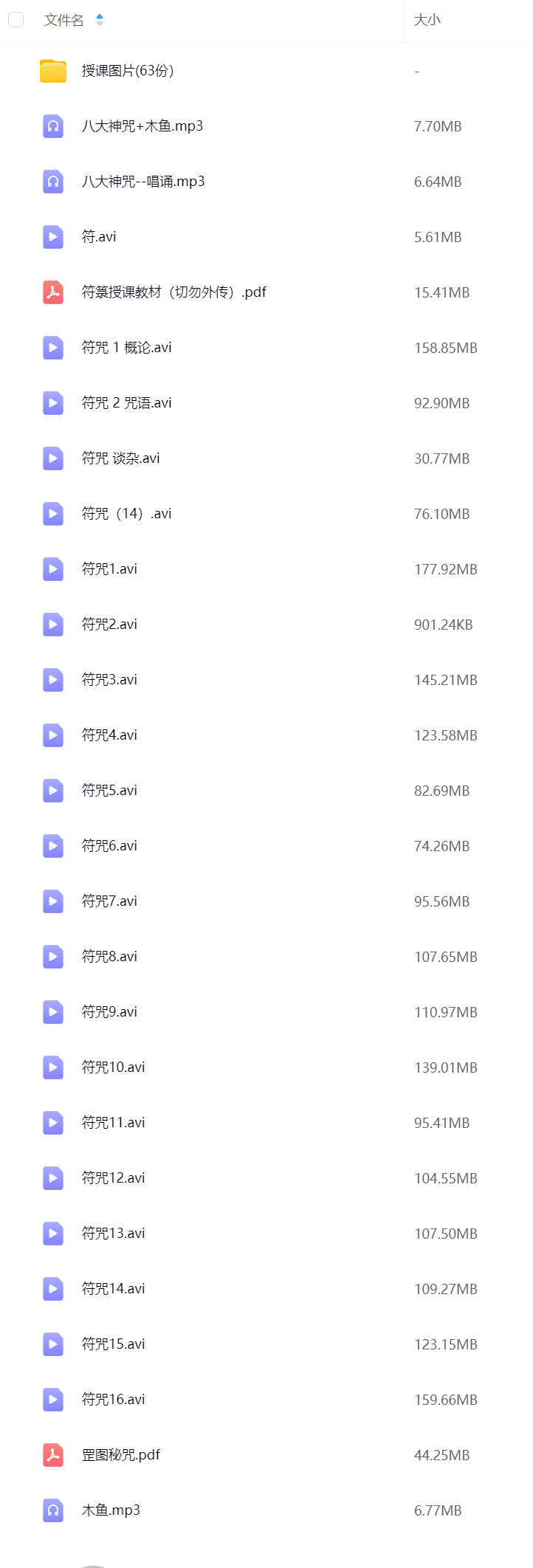Play 八大神咒+木鱼.mp3 audio file
This screenshot has width=533, height=1568.
point(142,126)
